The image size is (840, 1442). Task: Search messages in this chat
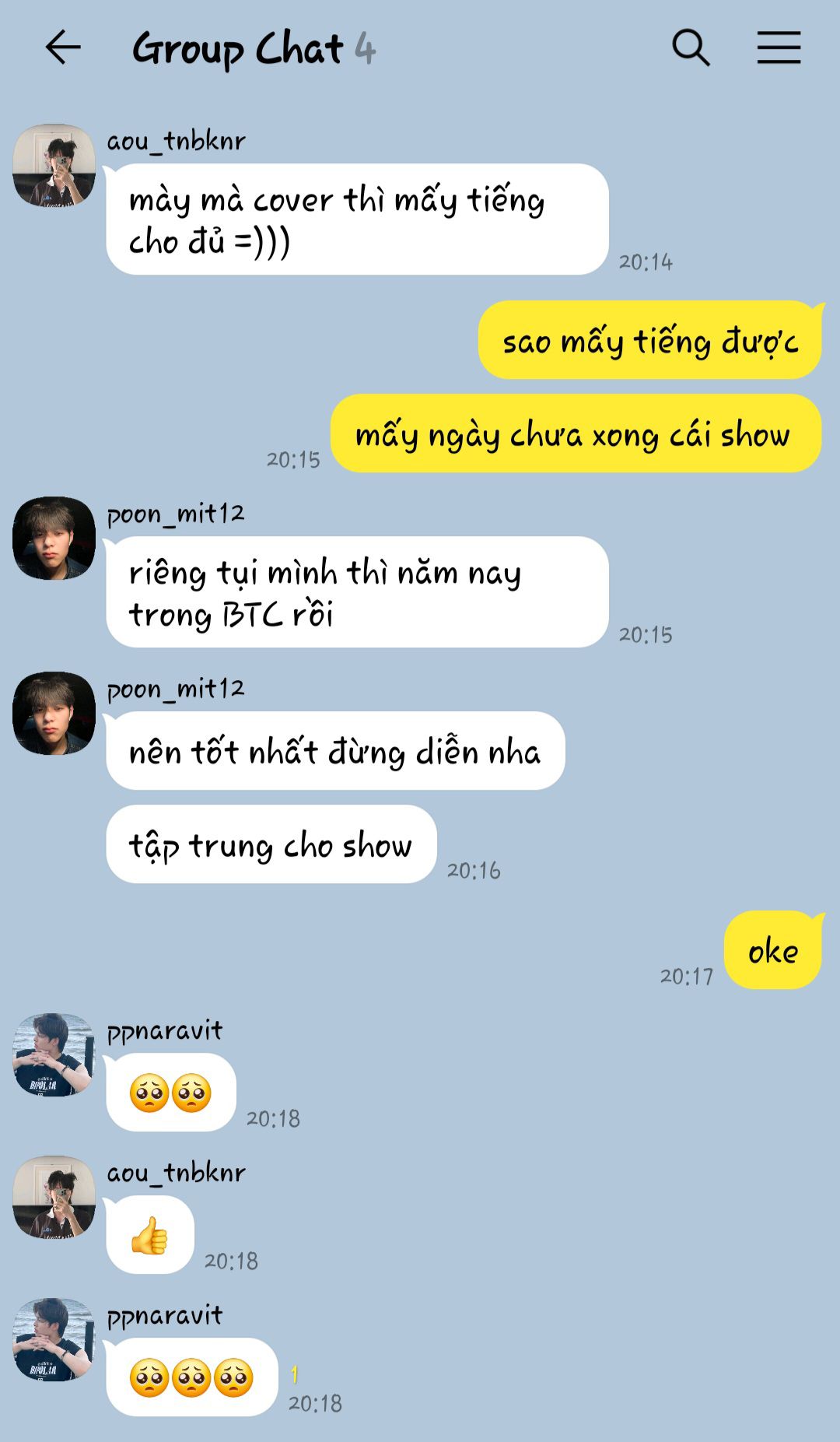click(691, 48)
